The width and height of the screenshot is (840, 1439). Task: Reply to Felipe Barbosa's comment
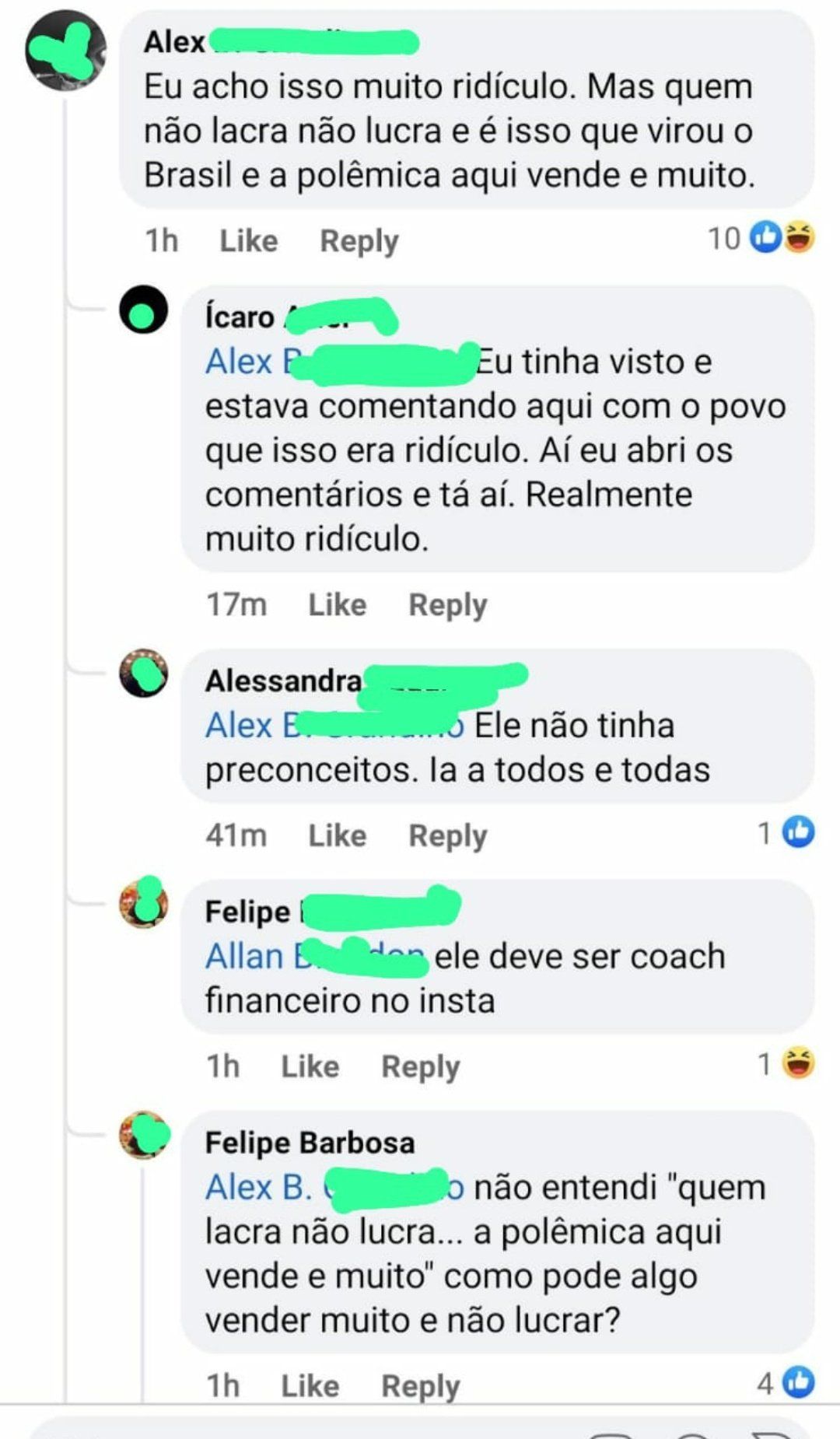point(420,1385)
